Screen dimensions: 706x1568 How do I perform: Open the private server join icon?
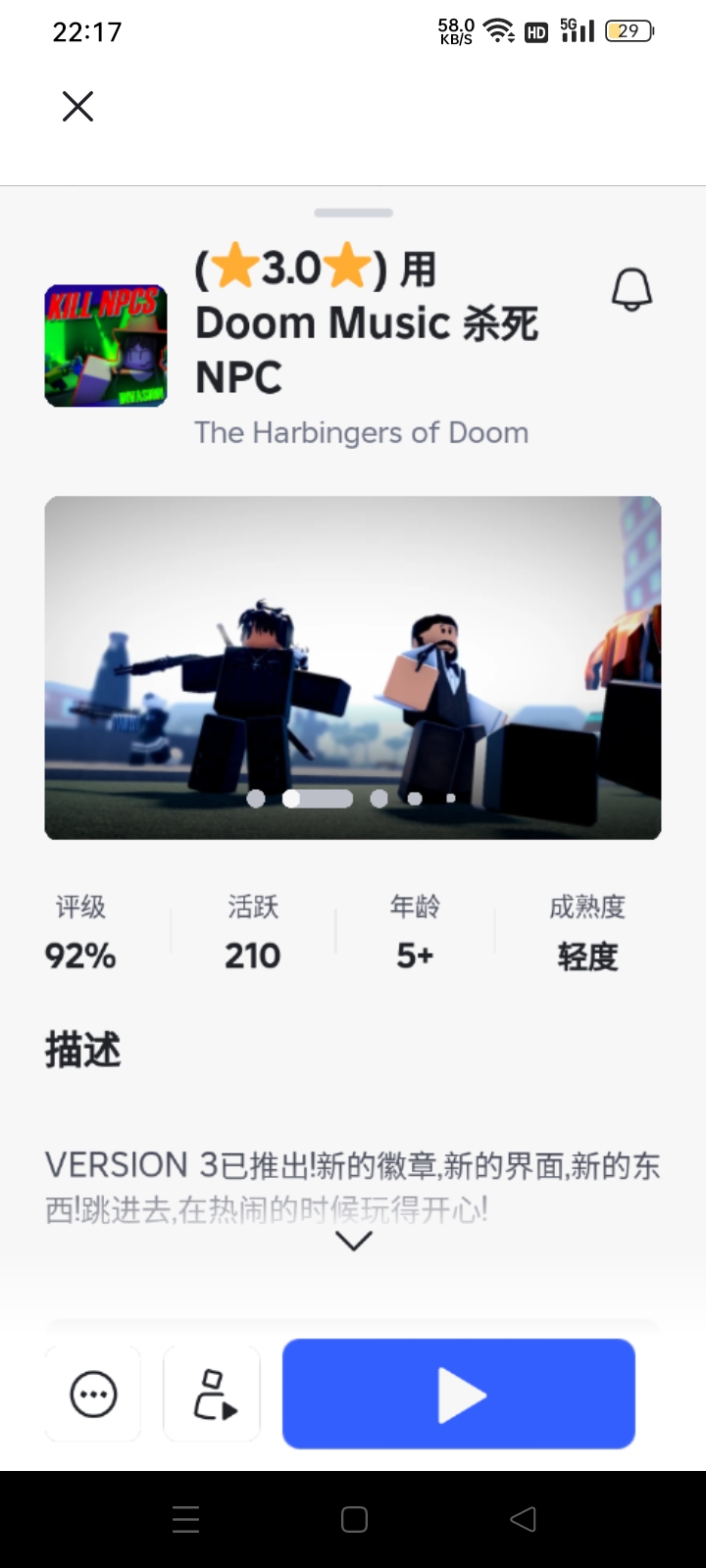[x=213, y=1394]
